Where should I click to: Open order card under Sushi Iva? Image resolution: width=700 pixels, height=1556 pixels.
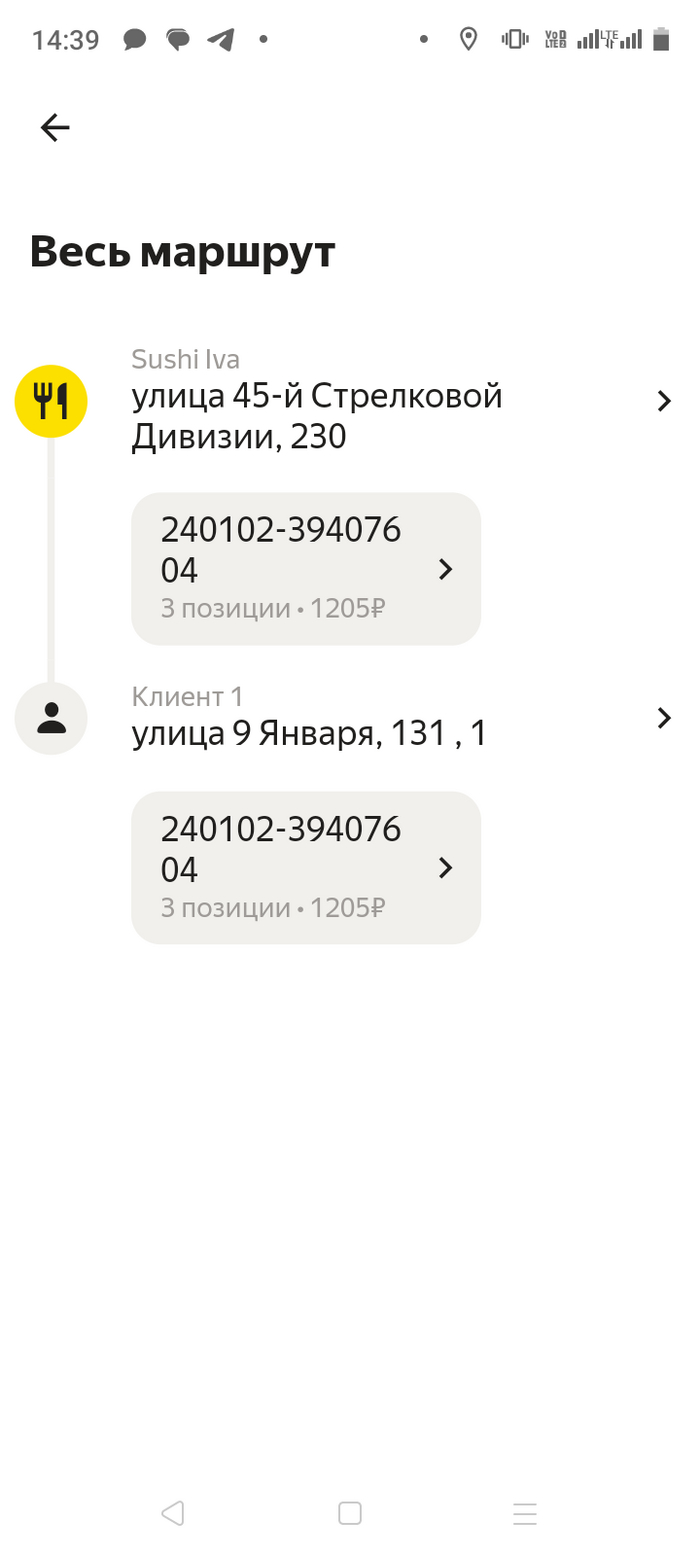click(306, 569)
